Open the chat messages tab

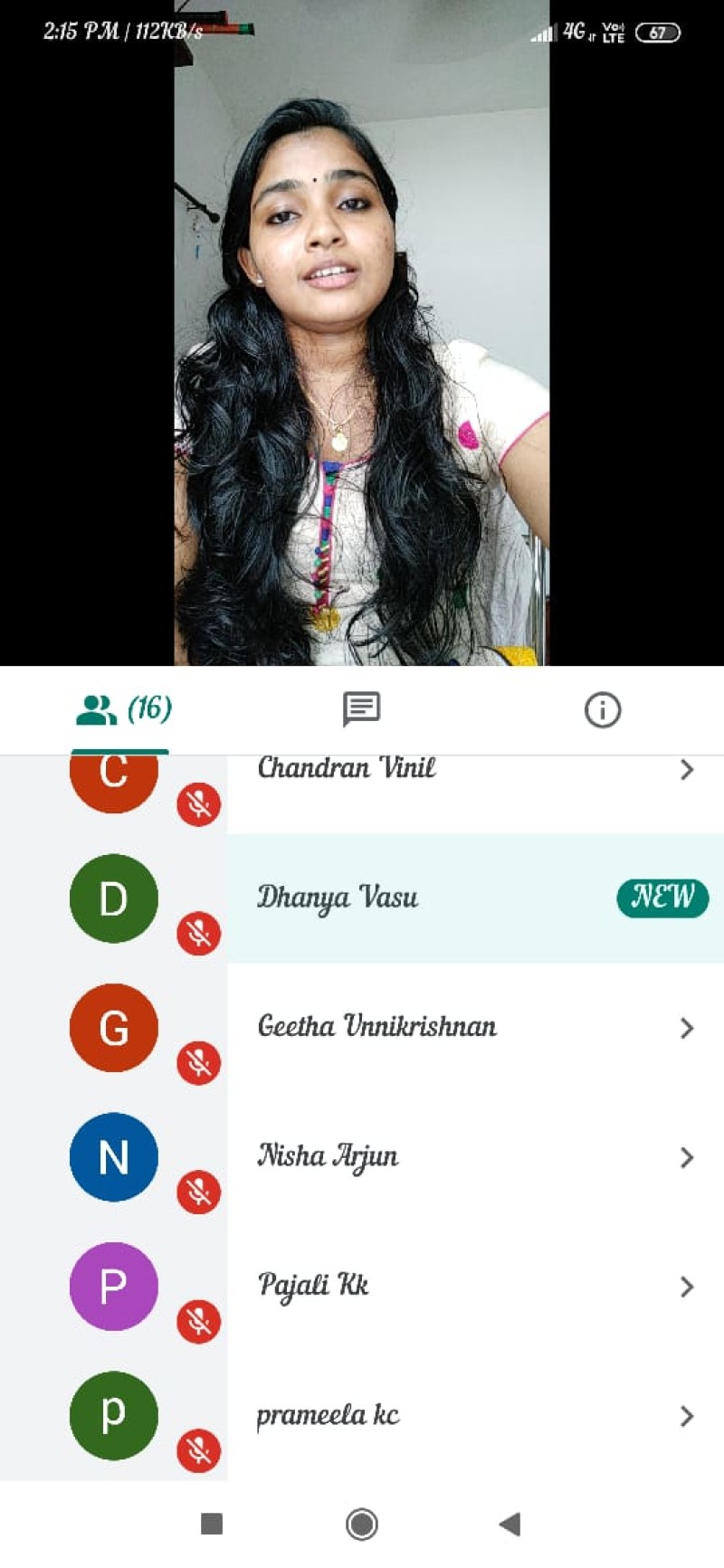tap(361, 709)
